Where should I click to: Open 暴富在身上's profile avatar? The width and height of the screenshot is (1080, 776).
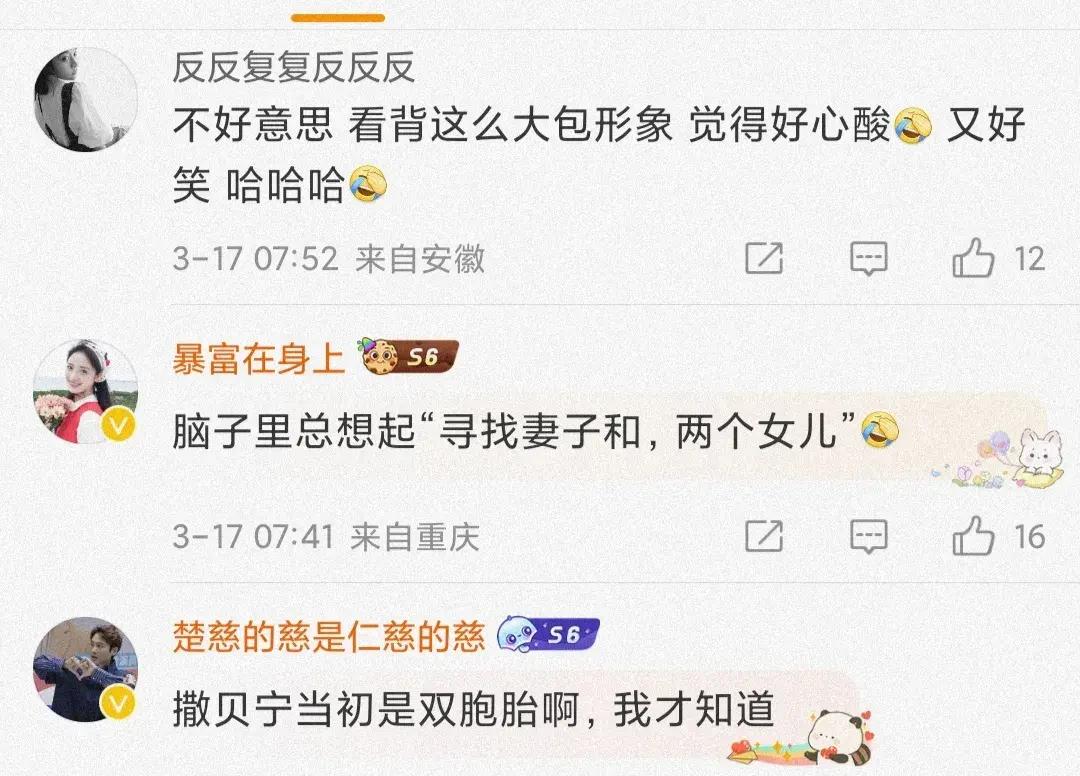tap(86, 390)
